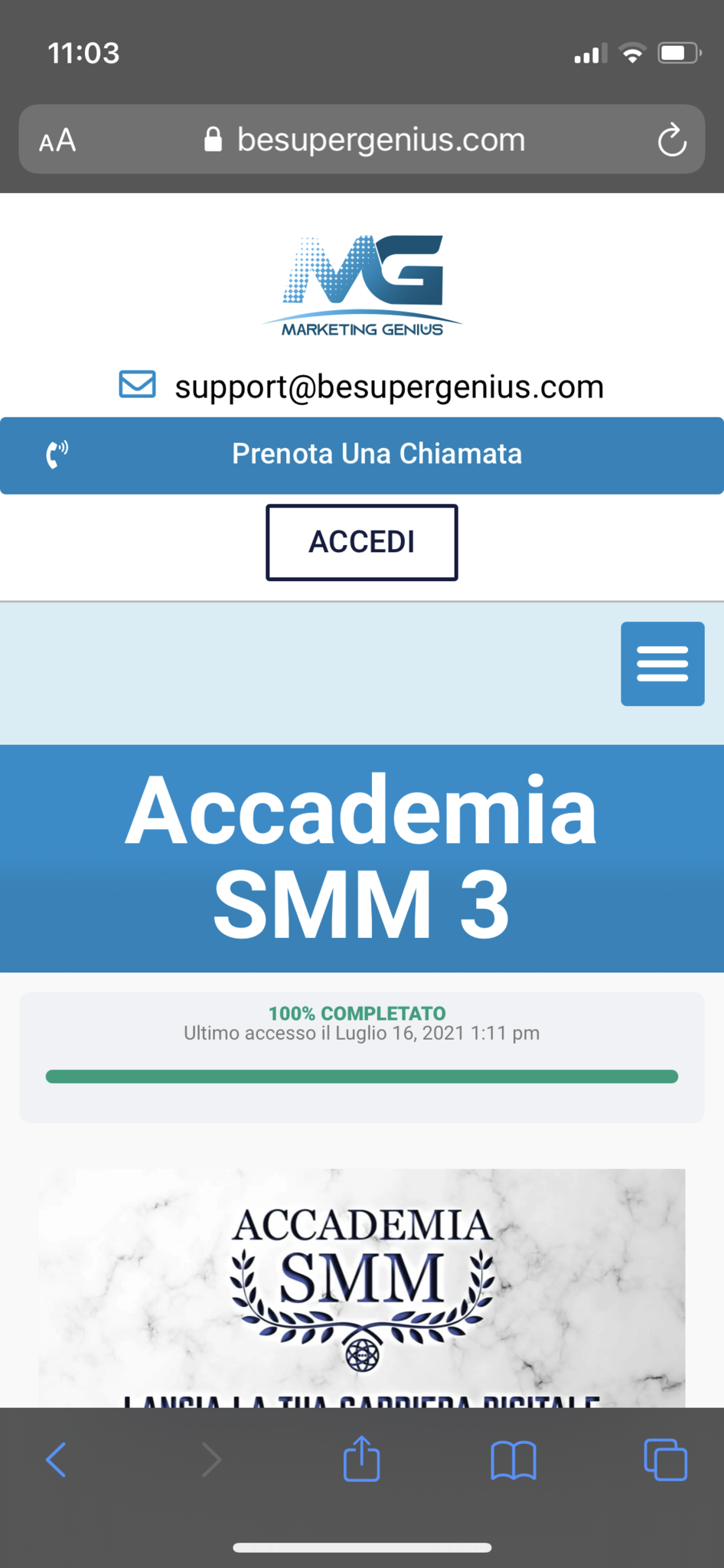The height and width of the screenshot is (1568, 724).
Task: Tap the Marketing Genius logo
Action: [362, 286]
